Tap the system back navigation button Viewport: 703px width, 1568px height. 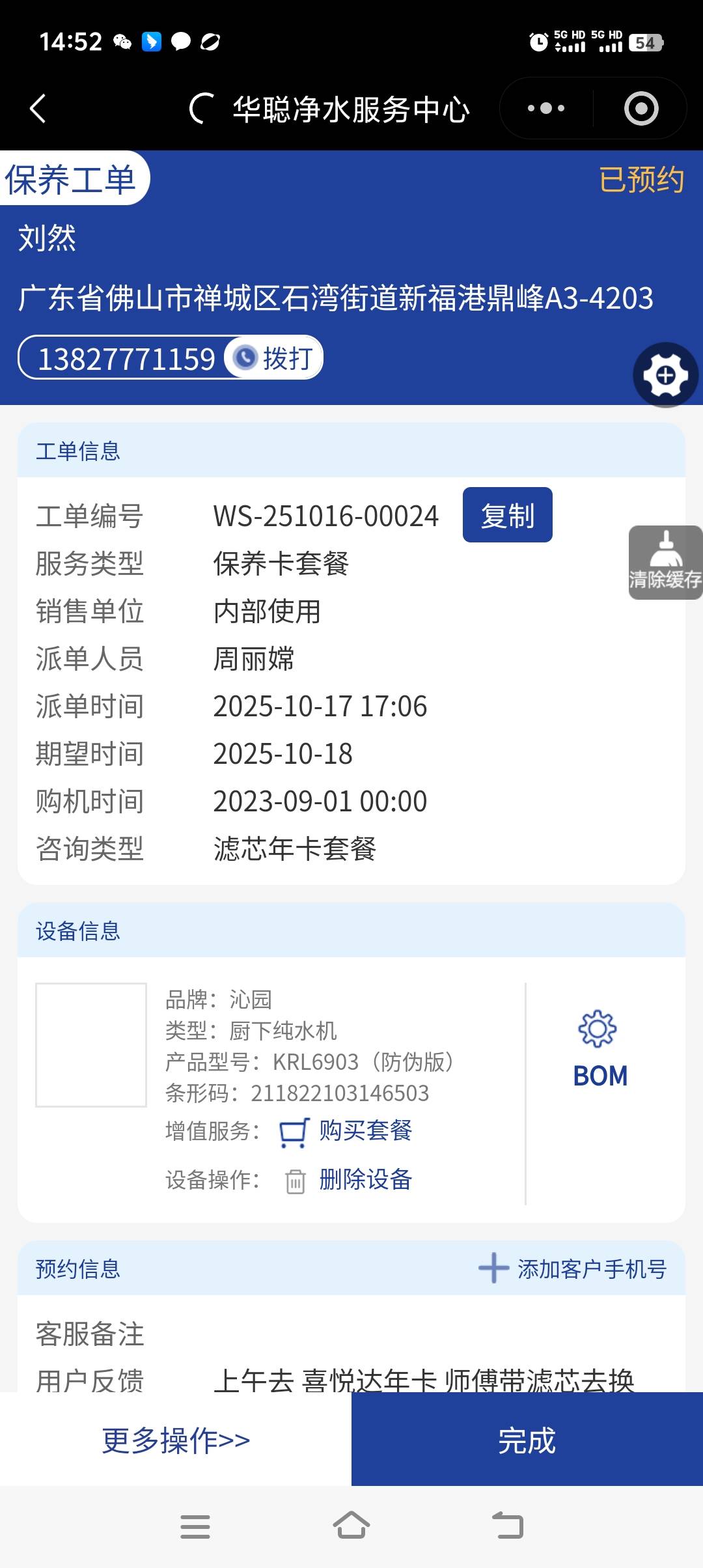[x=507, y=1526]
